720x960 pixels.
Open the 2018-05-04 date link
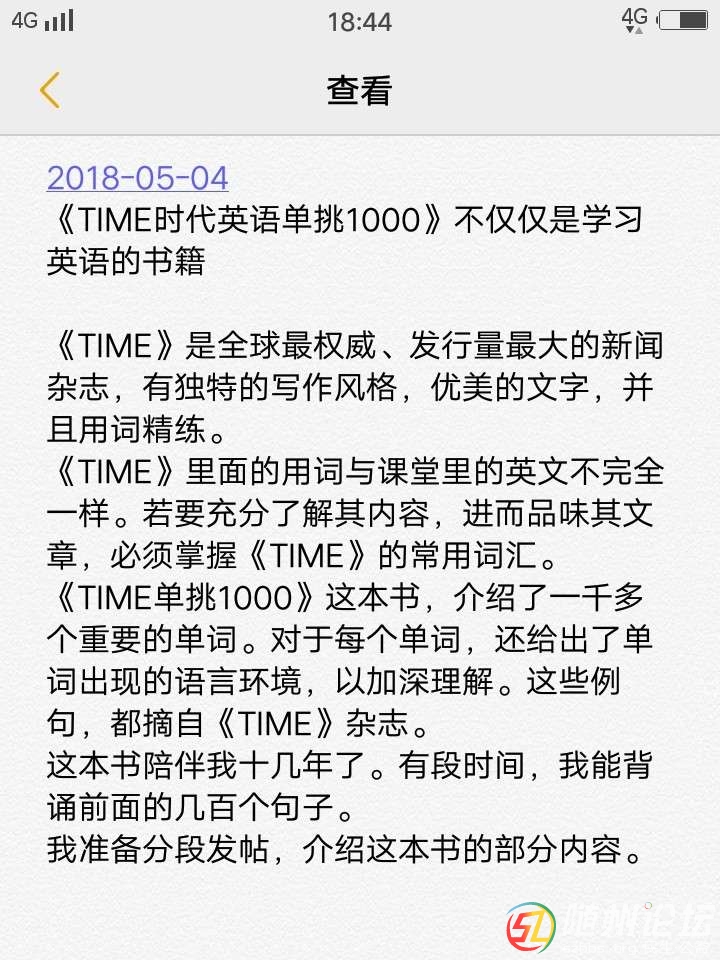point(138,178)
